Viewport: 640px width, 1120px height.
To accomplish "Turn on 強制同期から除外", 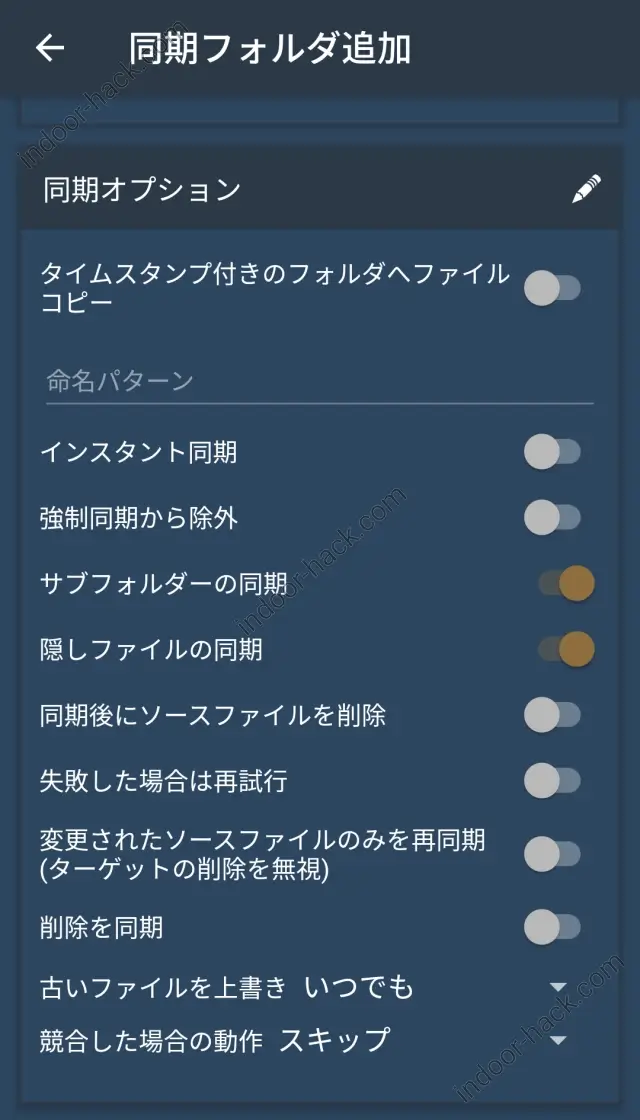I will 552,518.
